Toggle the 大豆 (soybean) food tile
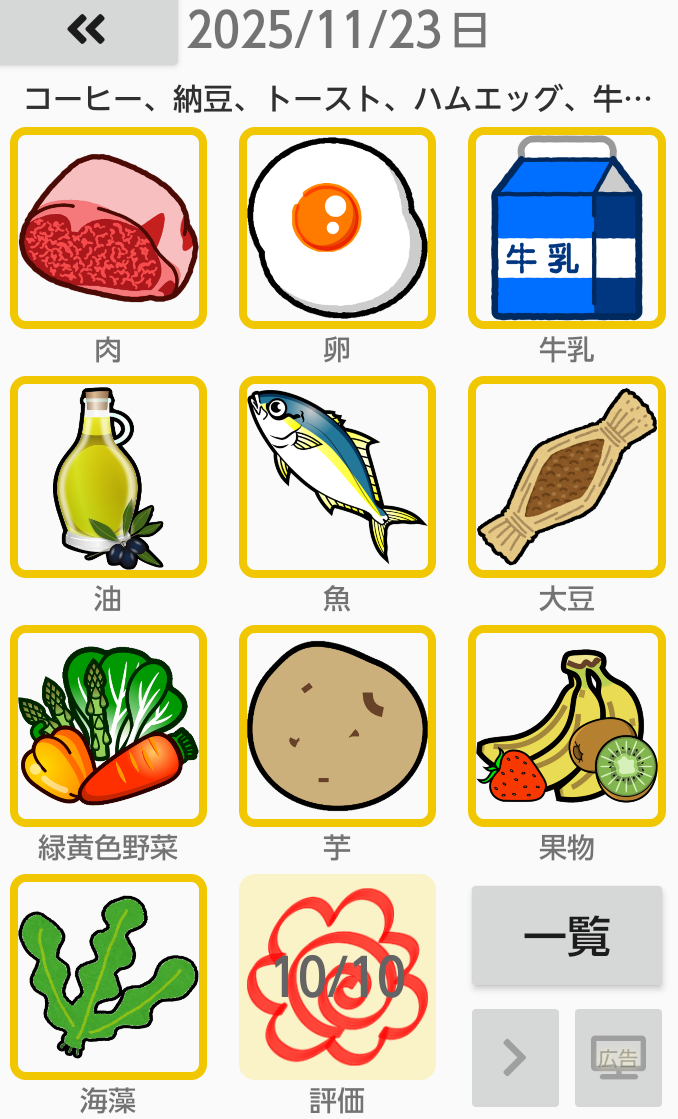The height and width of the screenshot is (1119, 678). [x=566, y=477]
